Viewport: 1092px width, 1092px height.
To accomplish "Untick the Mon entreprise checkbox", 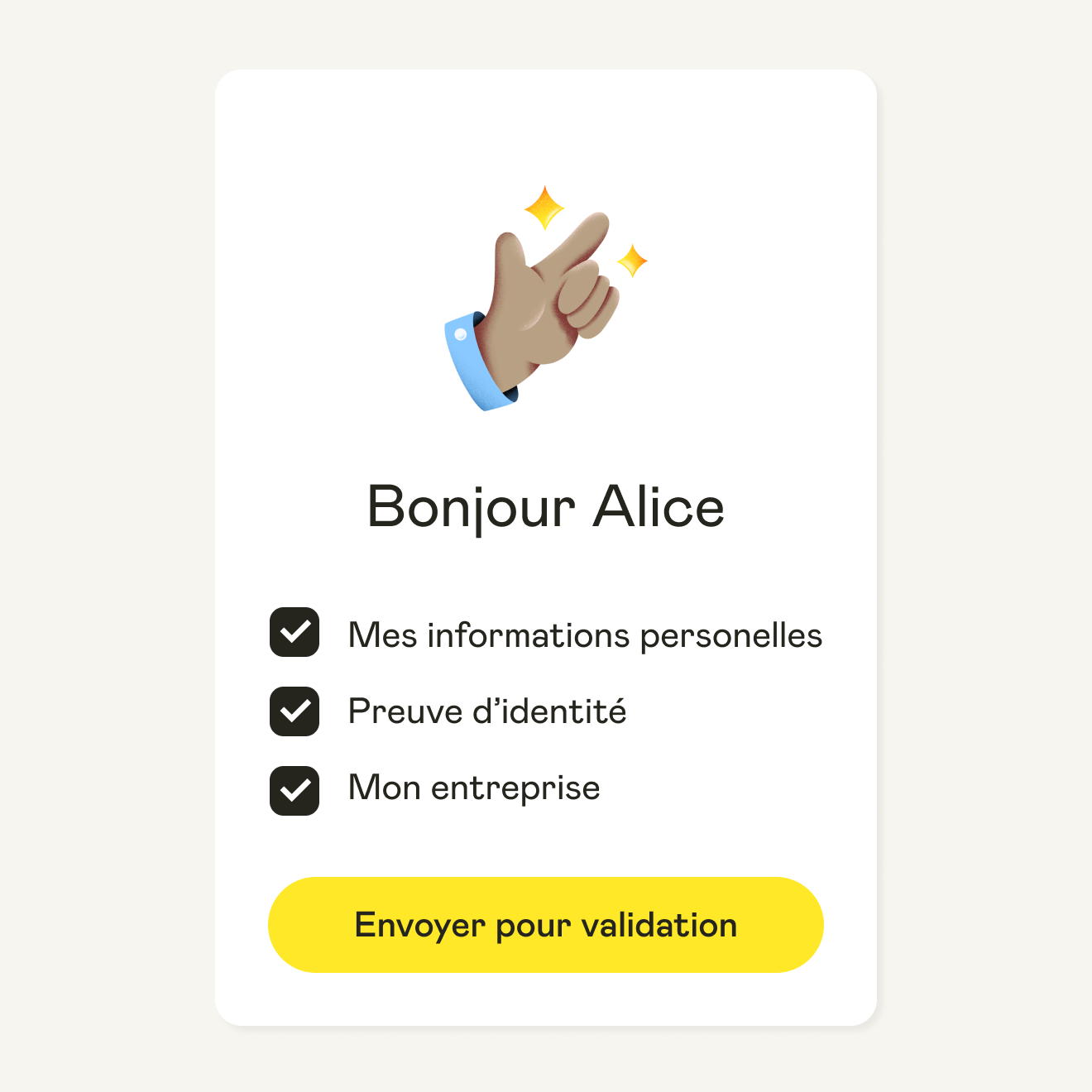I will [295, 791].
